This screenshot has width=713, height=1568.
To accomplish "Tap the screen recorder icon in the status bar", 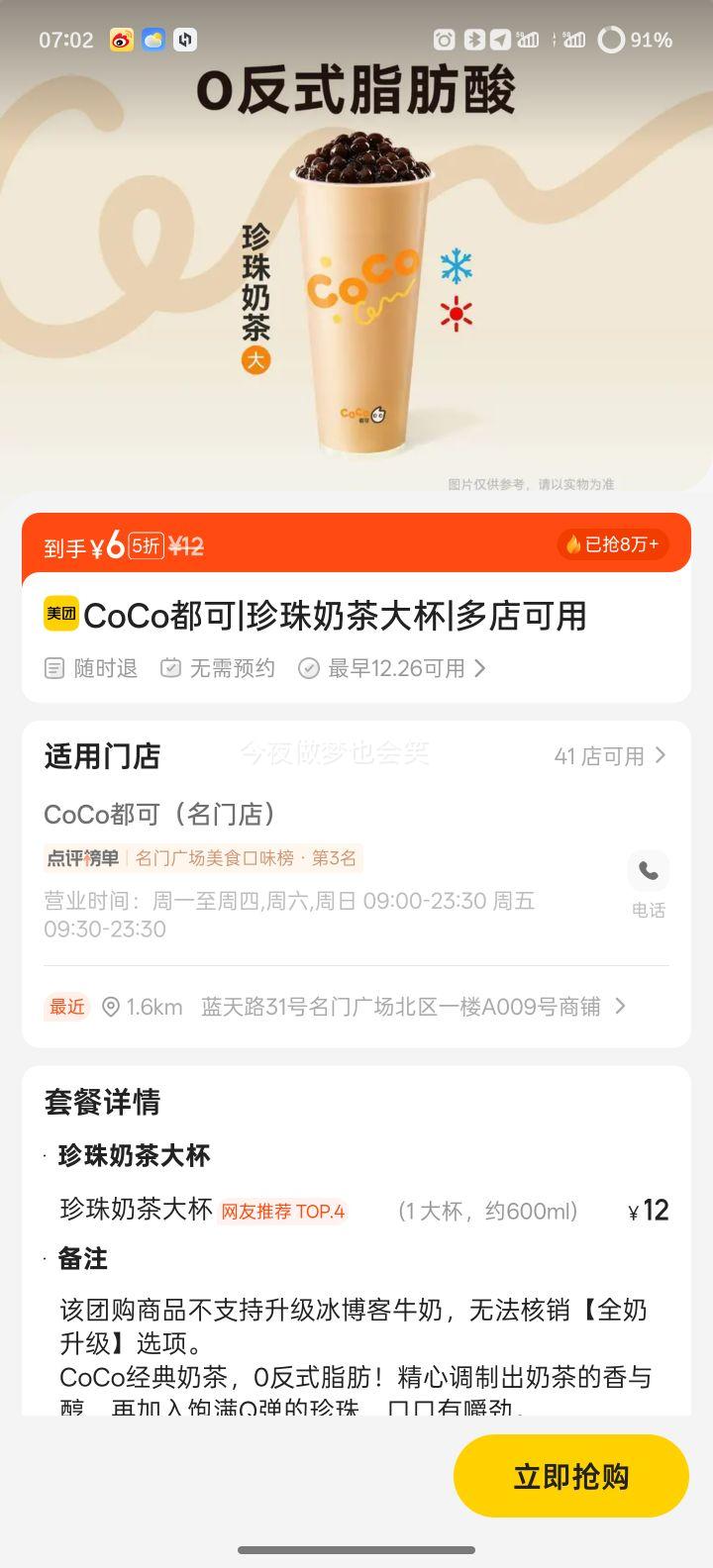I will point(184,40).
